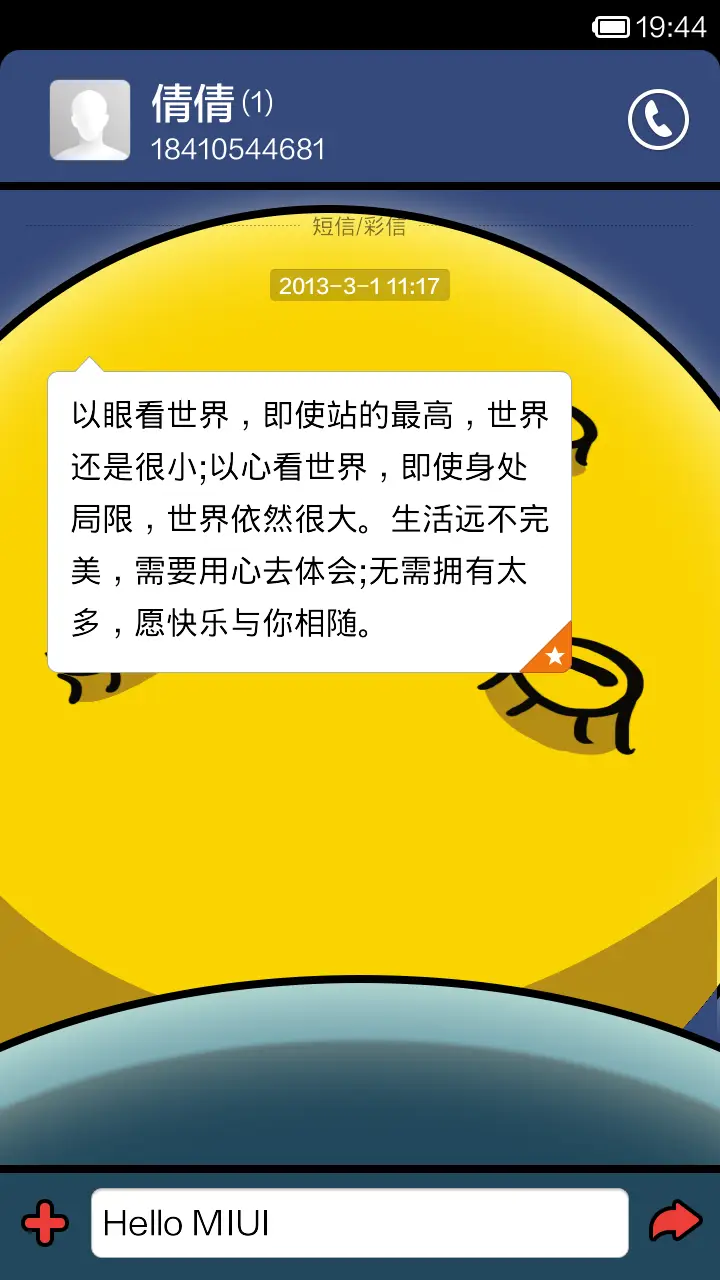This screenshot has width=720, height=1280.
Task: Tap the red plus attach icon
Action: click(45, 1223)
